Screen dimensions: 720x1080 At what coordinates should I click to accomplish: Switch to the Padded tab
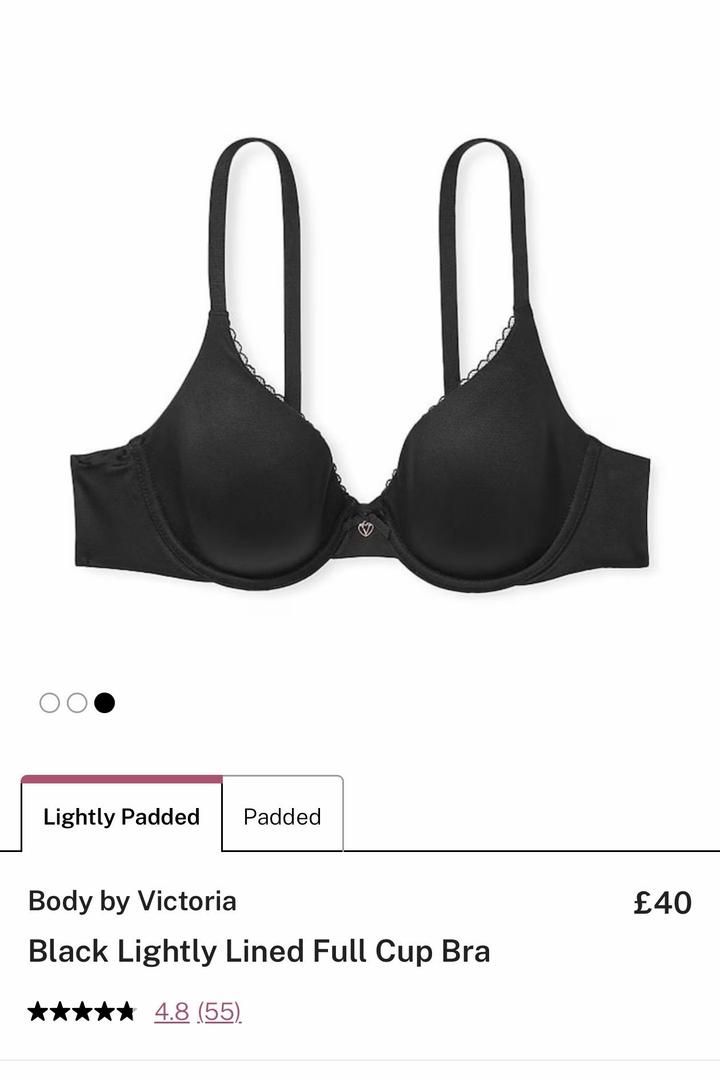pos(282,816)
